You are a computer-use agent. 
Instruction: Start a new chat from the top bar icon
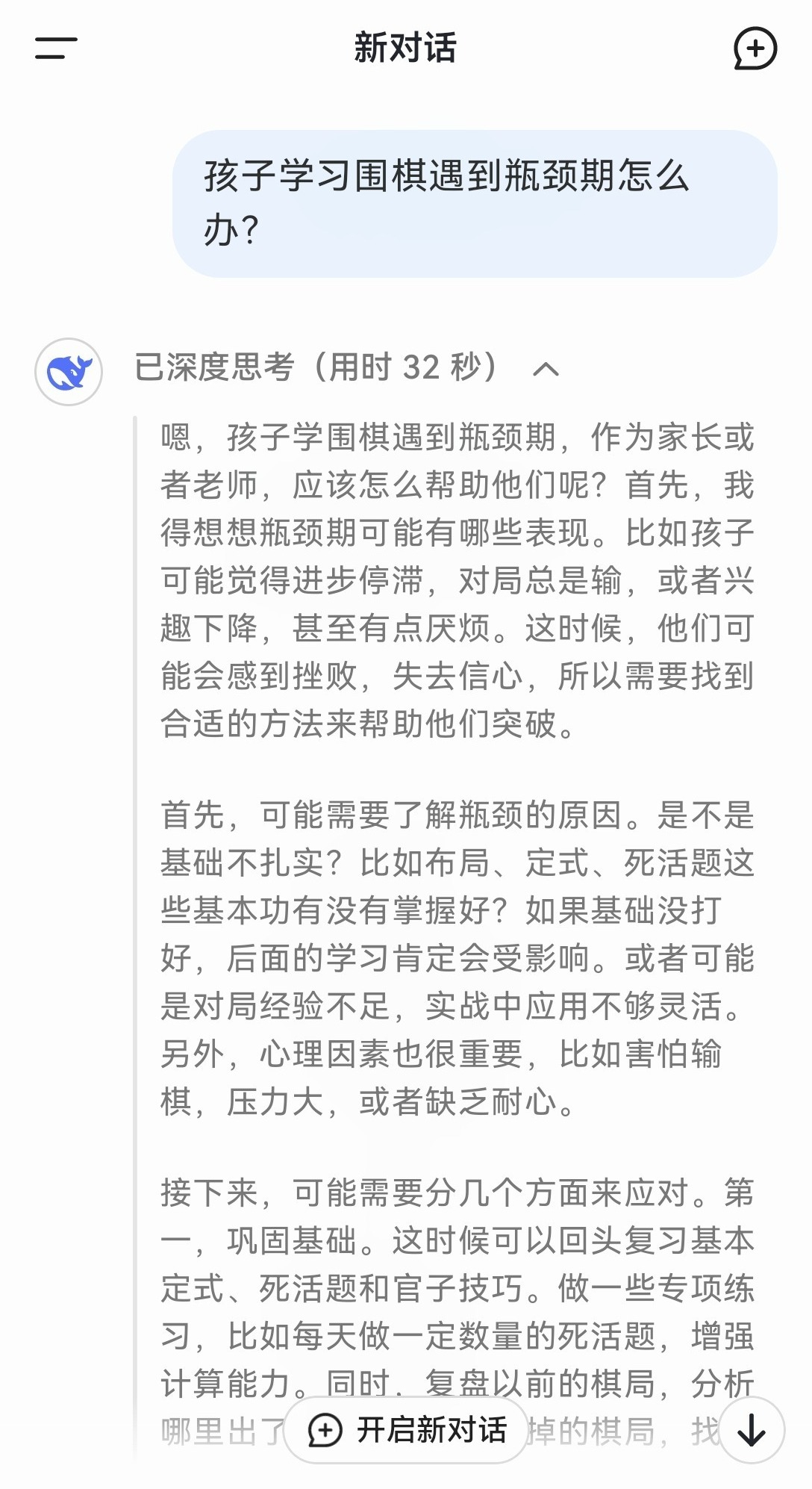(755, 49)
